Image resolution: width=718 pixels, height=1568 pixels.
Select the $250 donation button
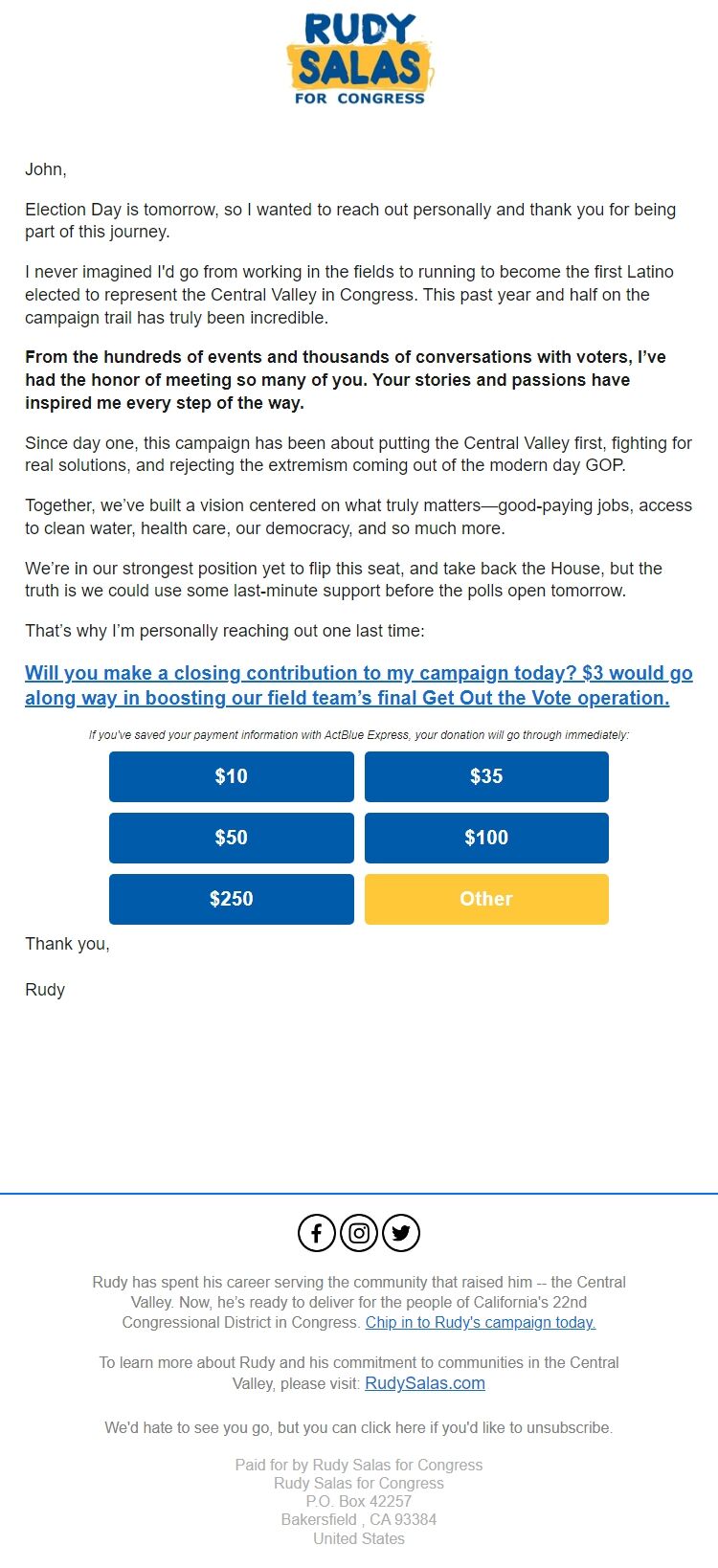point(231,899)
